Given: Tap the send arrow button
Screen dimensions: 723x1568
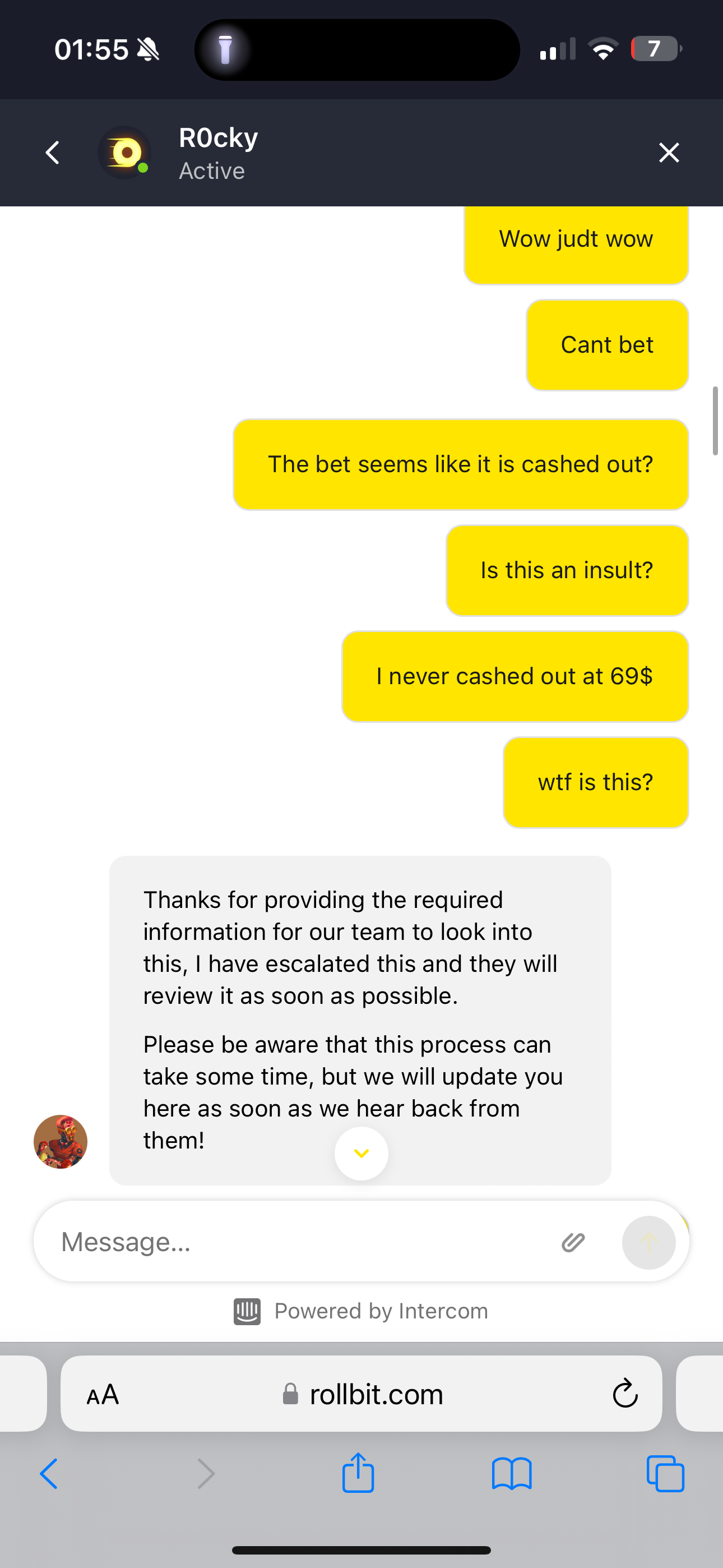Looking at the screenshot, I should pos(648,1242).
